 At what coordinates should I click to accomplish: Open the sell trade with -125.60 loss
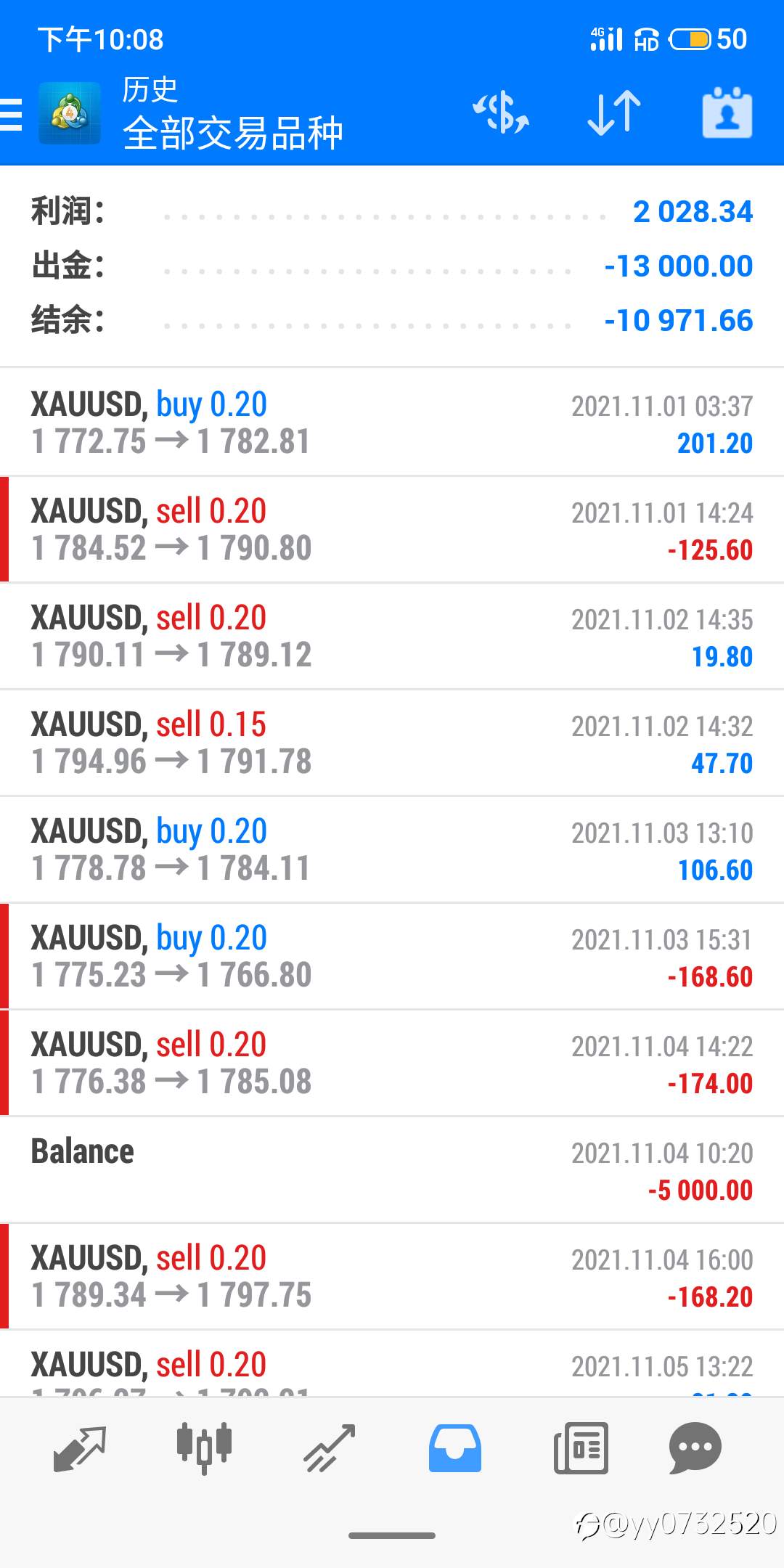click(x=392, y=529)
